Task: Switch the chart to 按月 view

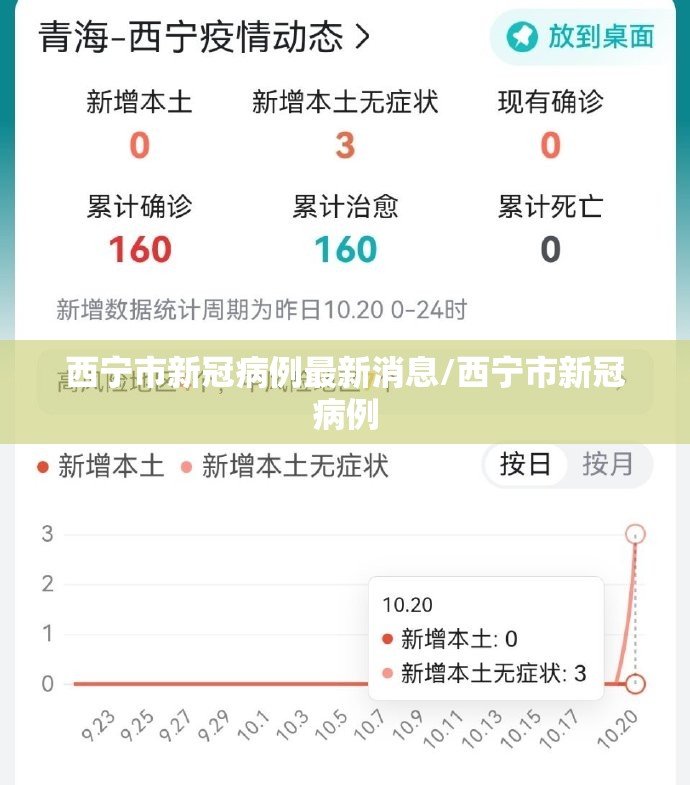Action: (608, 465)
